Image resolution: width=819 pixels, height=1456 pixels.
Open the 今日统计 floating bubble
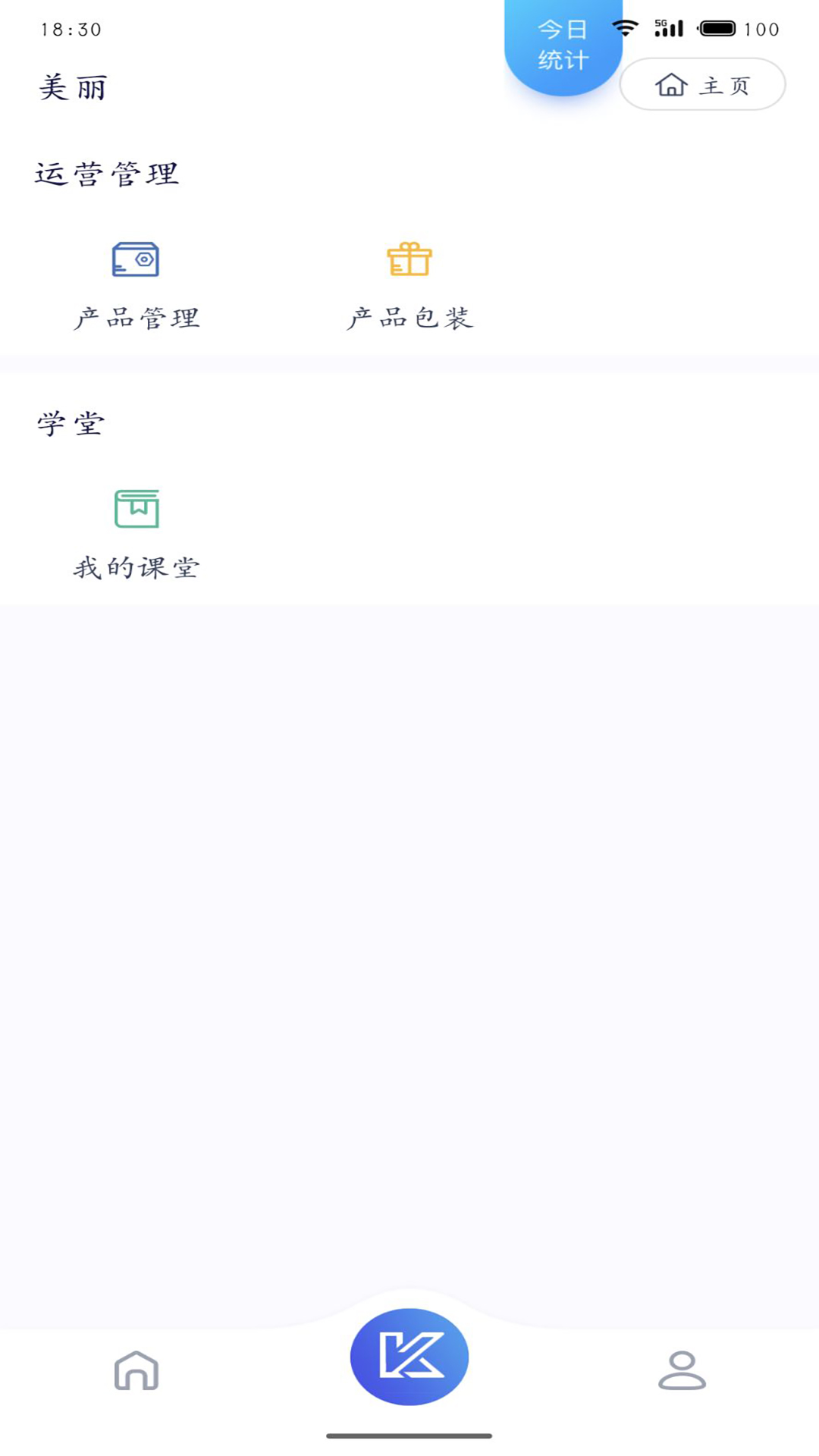click(562, 47)
